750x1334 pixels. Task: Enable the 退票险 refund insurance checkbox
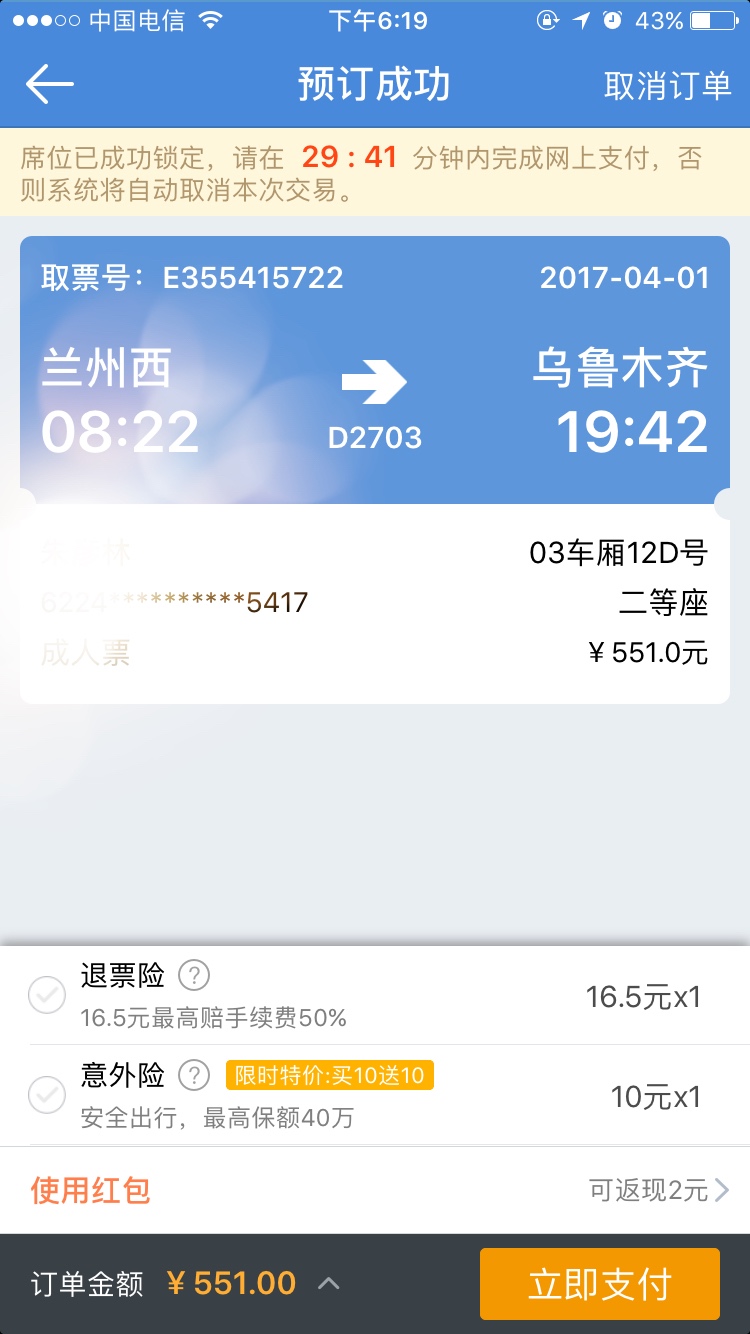click(x=46, y=995)
